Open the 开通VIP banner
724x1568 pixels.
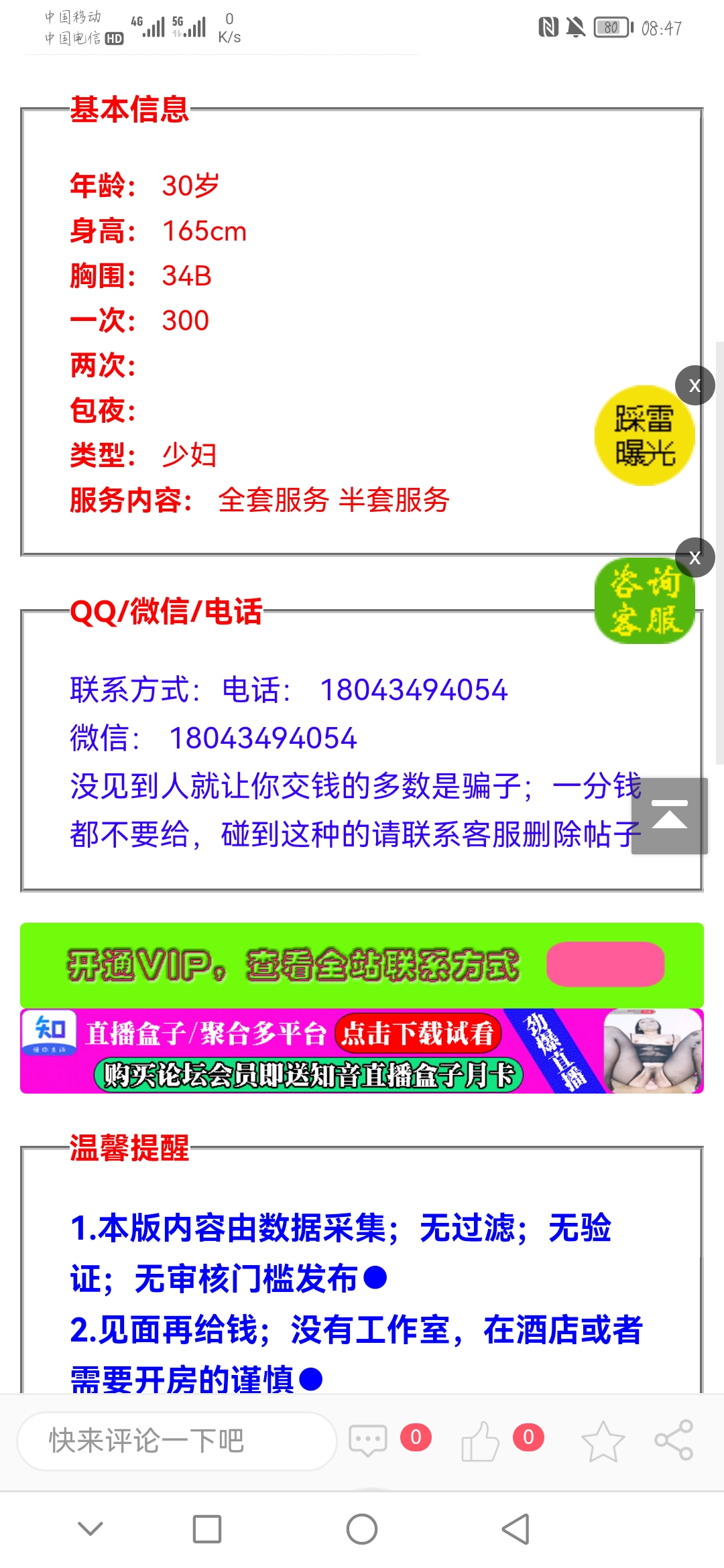[x=362, y=965]
